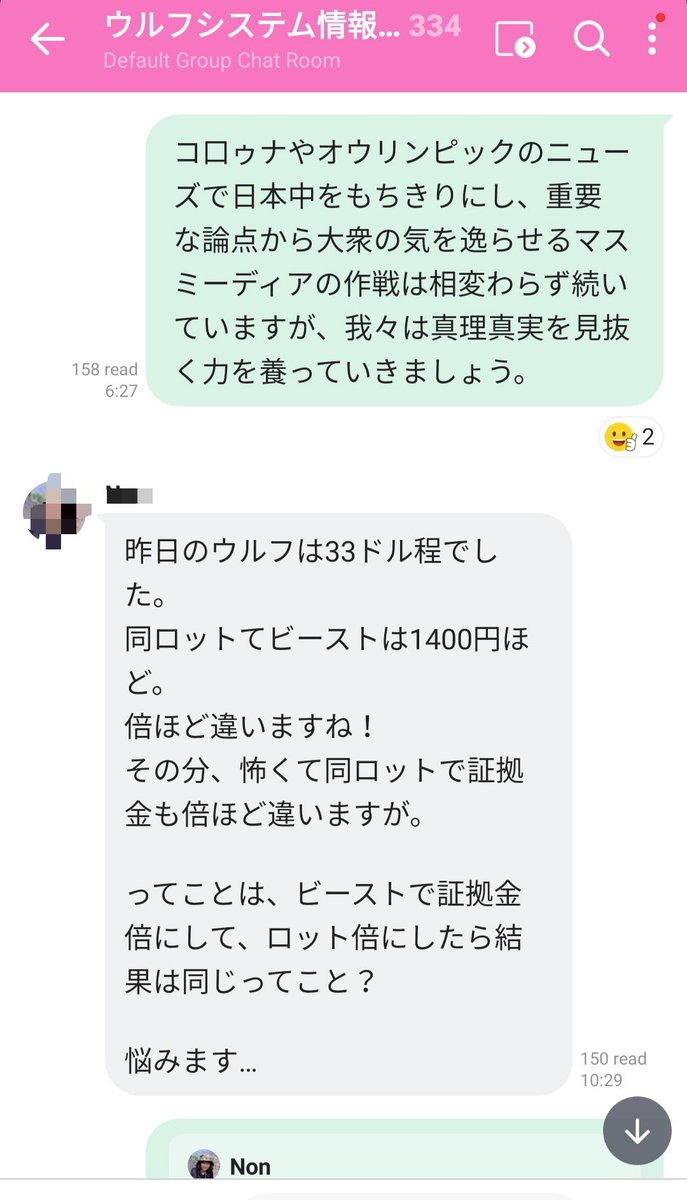The image size is (687, 1200).
Task: Open the video/notes icon in the header
Action: (515, 39)
